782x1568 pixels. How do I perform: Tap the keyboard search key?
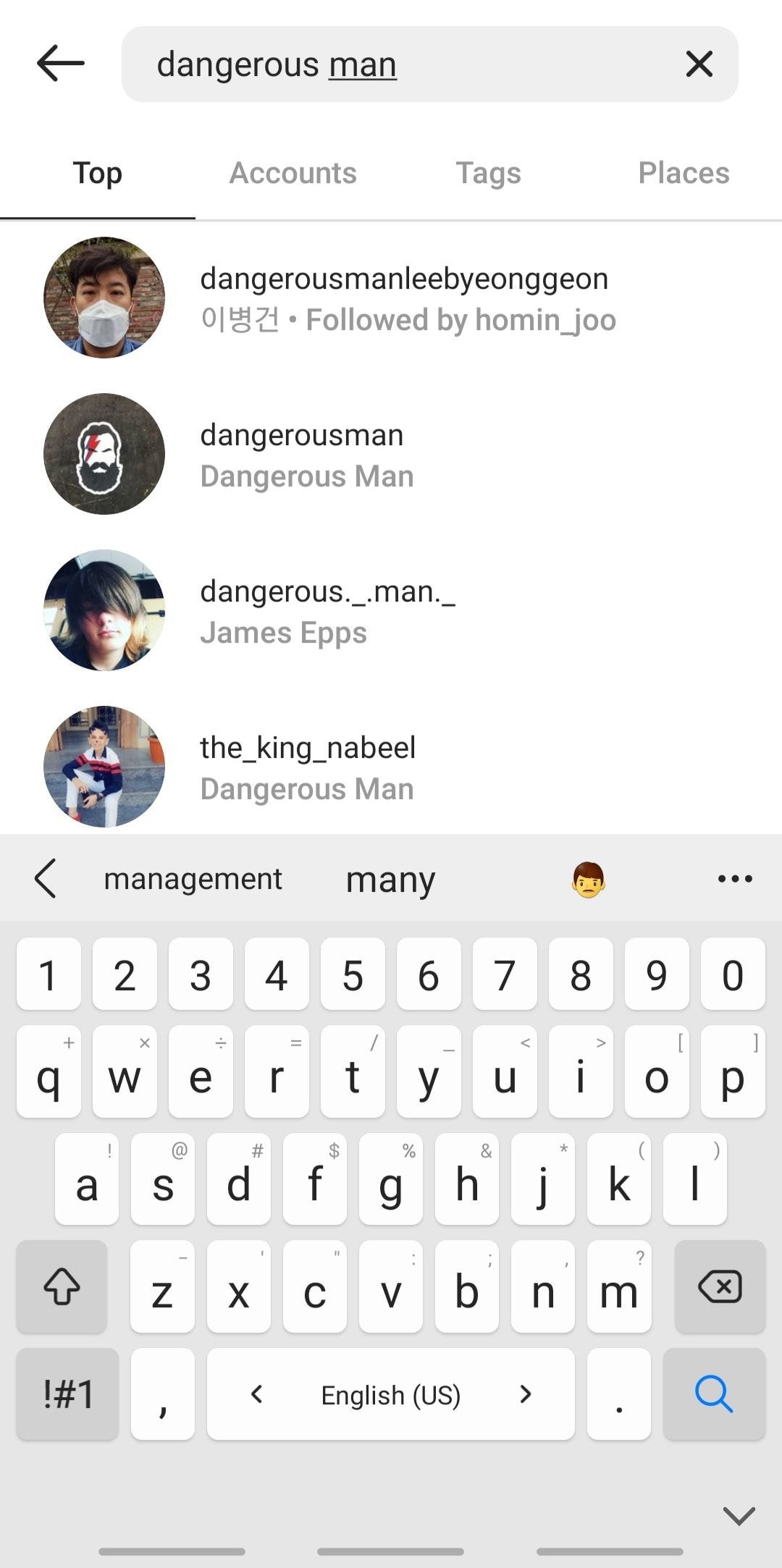713,1394
